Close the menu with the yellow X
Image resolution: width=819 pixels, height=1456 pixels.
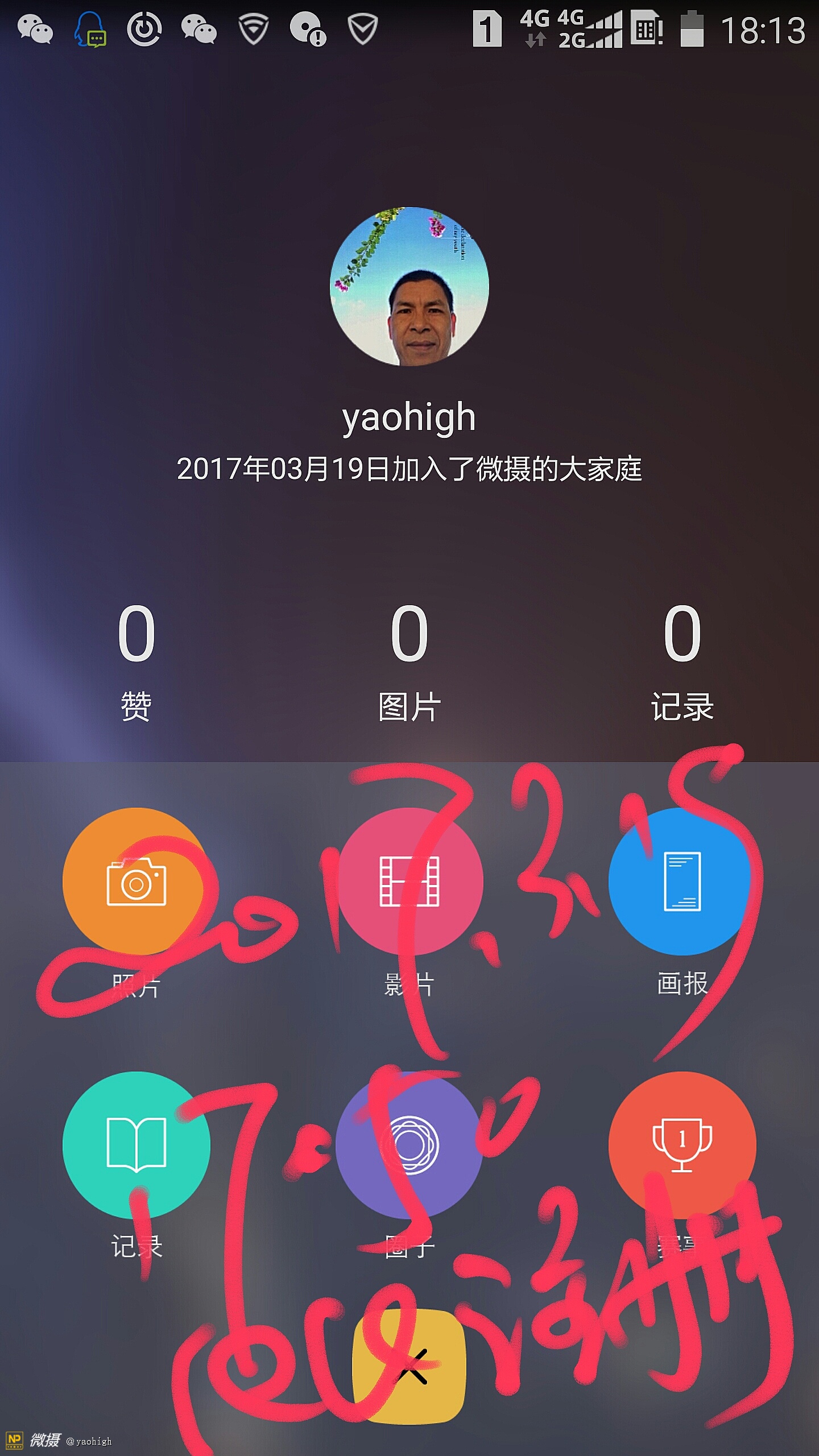coord(409,1365)
